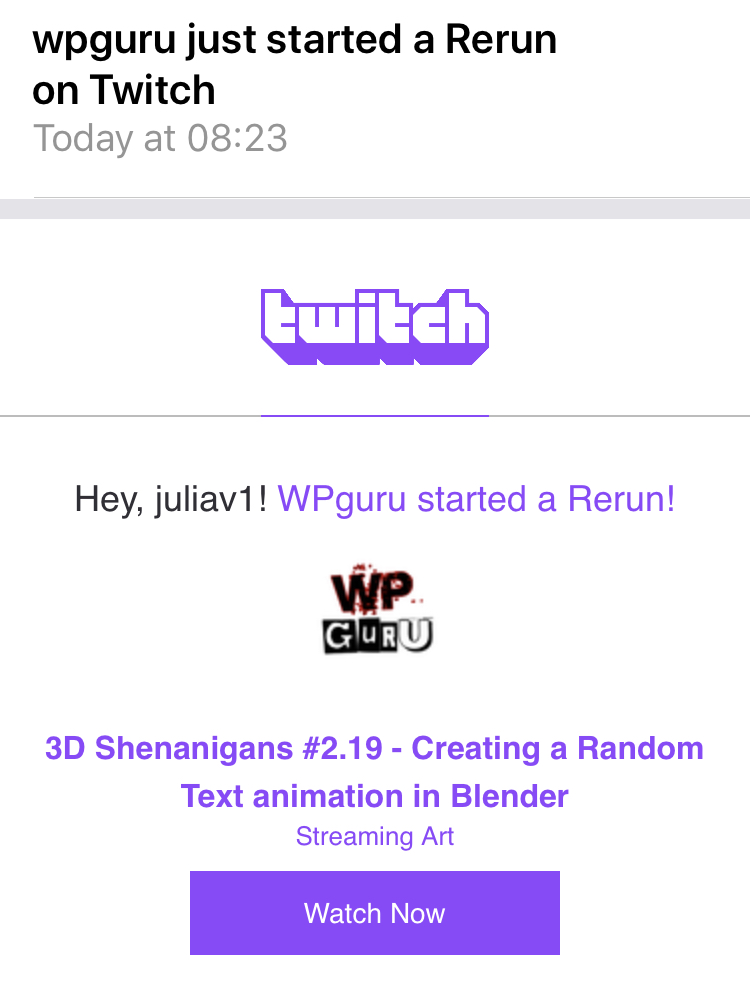Screen dimensions: 750x991
Task: Open the 'WPguru started a Rerun!' link
Action: (x=477, y=498)
